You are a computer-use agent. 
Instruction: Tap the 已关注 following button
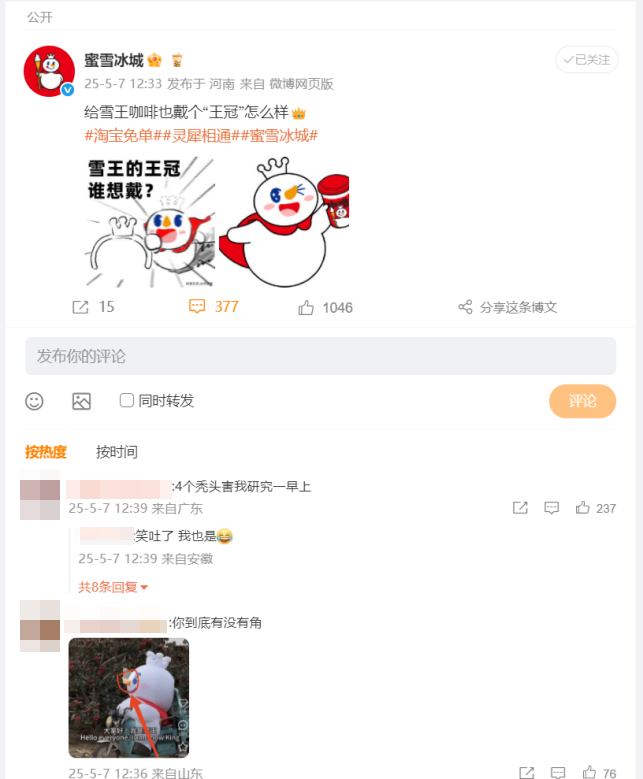pyautogui.click(x=587, y=60)
